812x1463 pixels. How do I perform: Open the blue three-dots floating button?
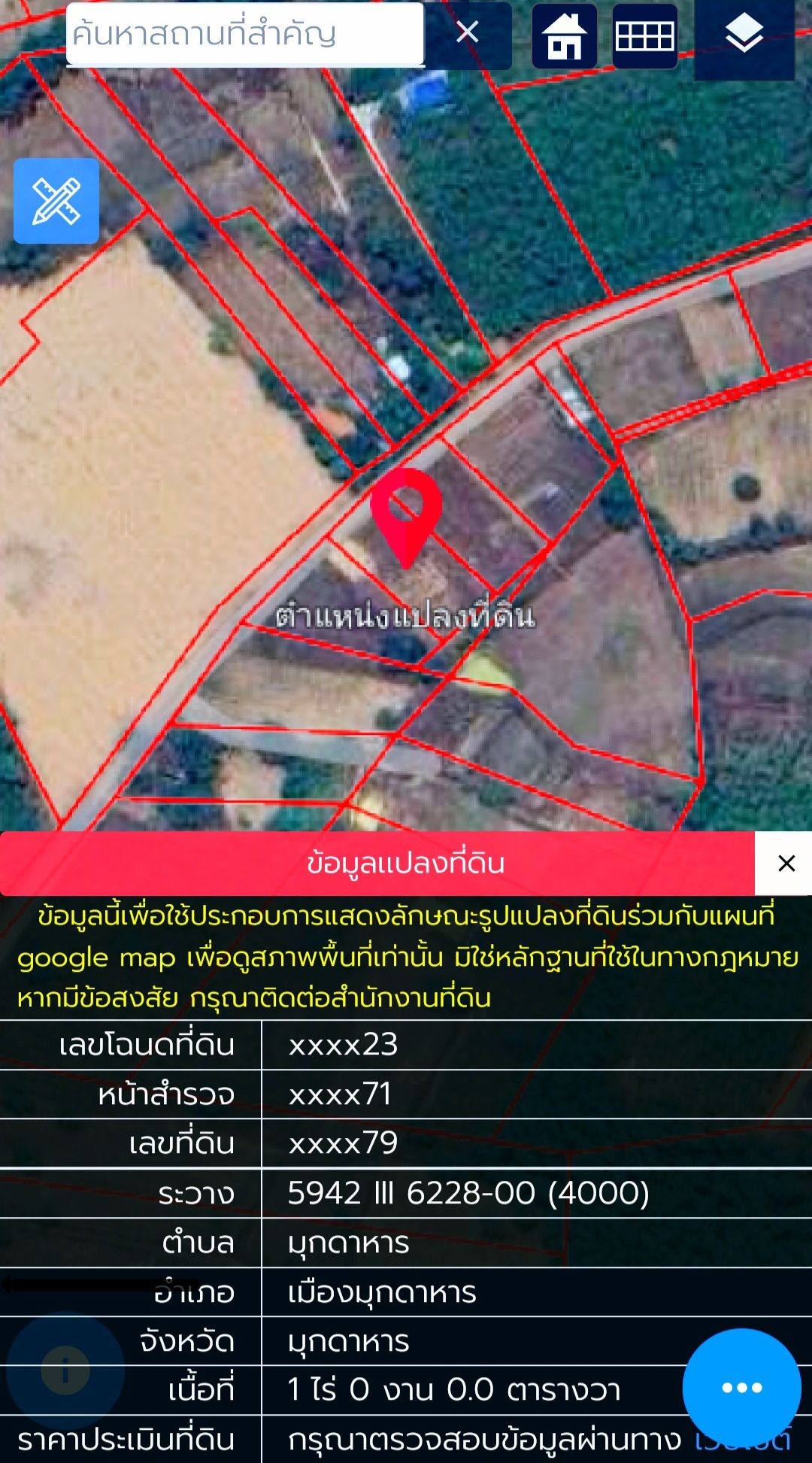tap(741, 1388)
